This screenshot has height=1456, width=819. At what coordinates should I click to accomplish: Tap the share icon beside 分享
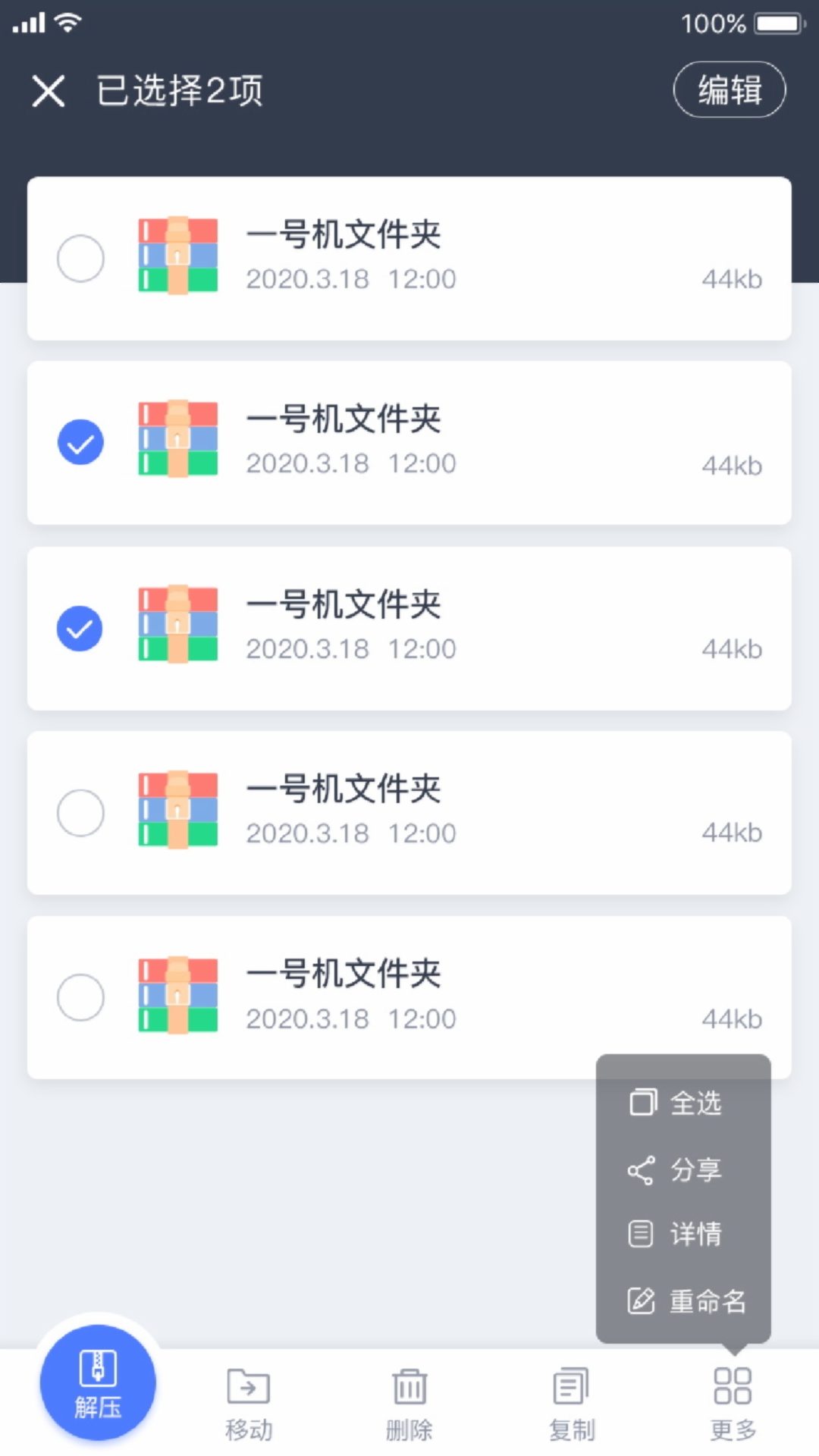(x=641, y=1169)
